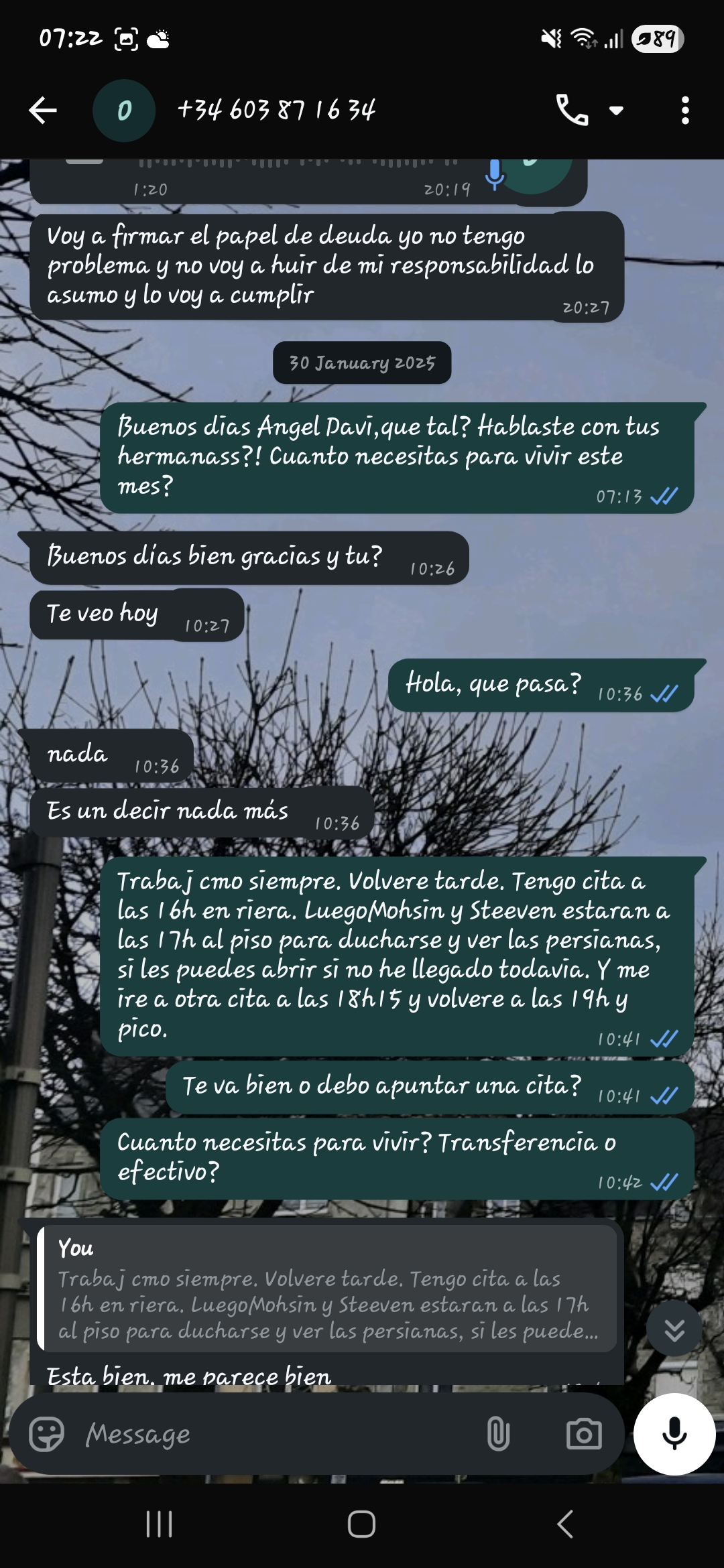The height and width of the screenshot is (1568, 724).
Task: Jump to the latest messages
Action: 674,1330
